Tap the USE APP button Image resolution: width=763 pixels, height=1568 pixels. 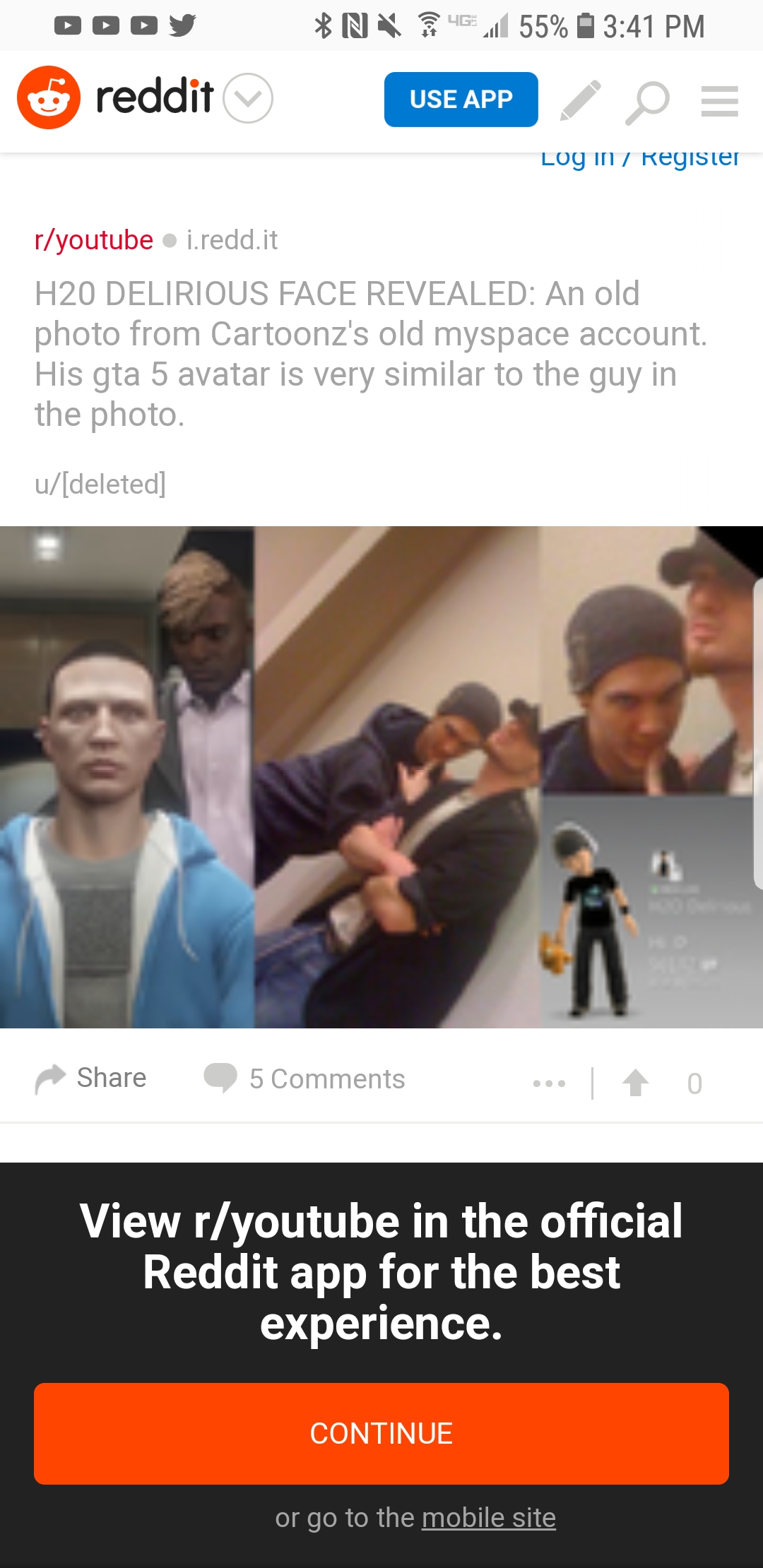click(x=461, y=100)
